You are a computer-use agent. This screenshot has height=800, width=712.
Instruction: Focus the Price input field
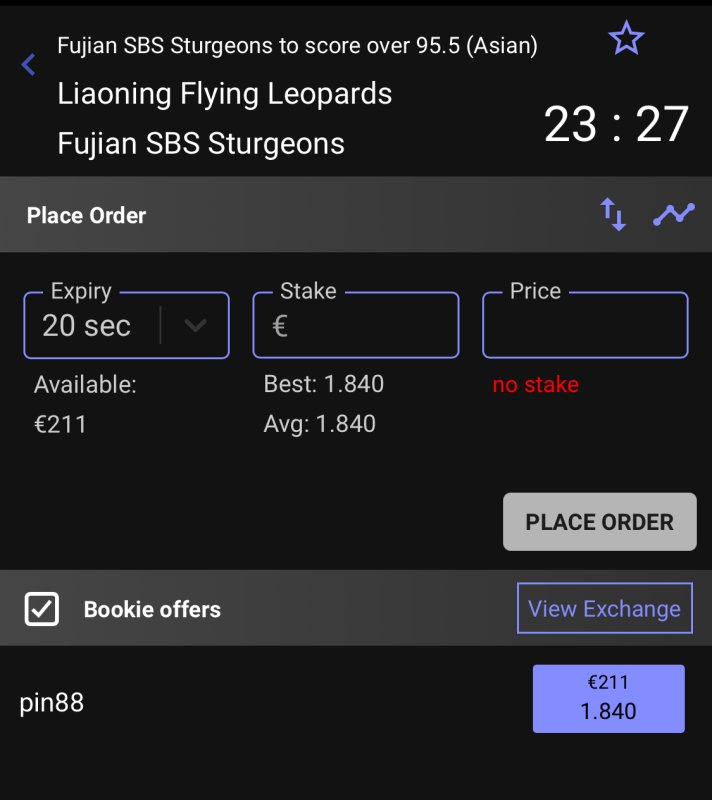pos(585,326)
